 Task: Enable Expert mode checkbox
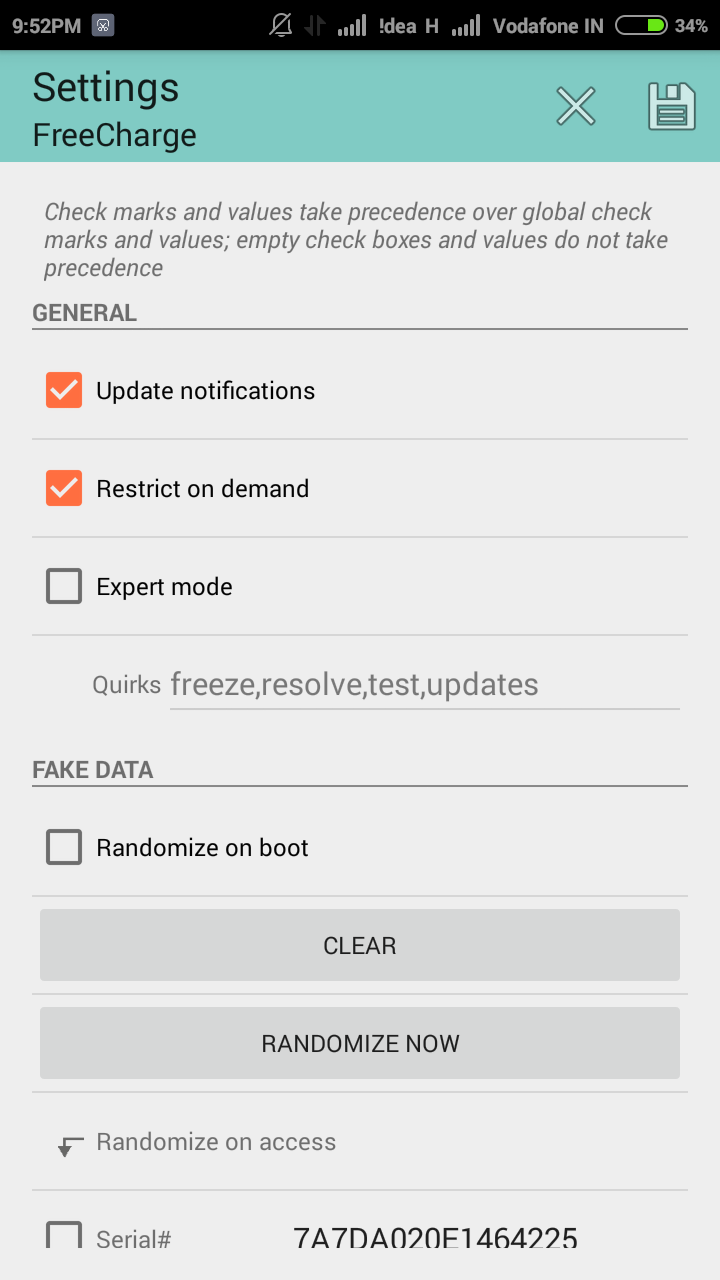coord(64,586)
